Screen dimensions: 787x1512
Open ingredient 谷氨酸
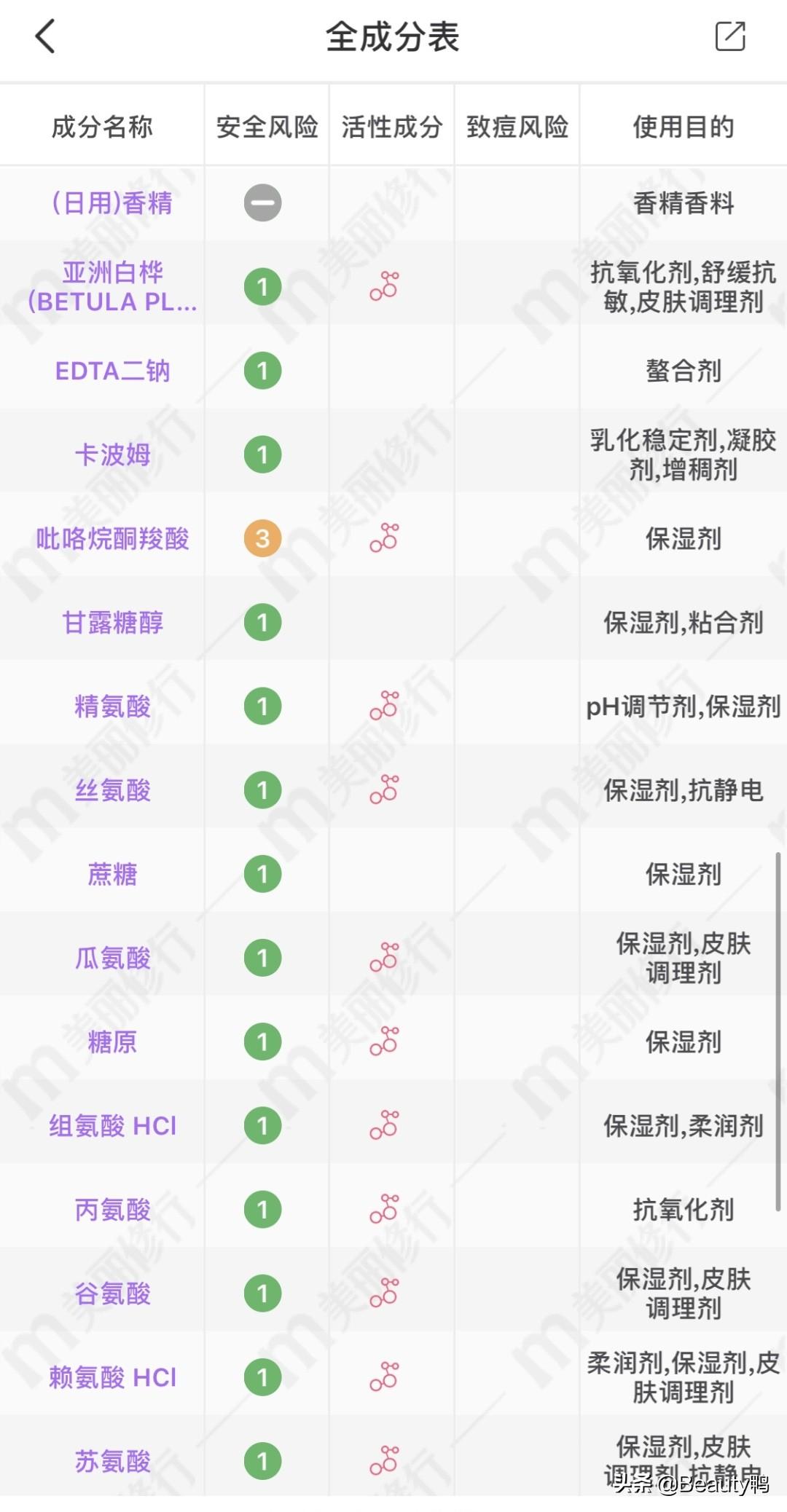click(x=112, y=1294)
